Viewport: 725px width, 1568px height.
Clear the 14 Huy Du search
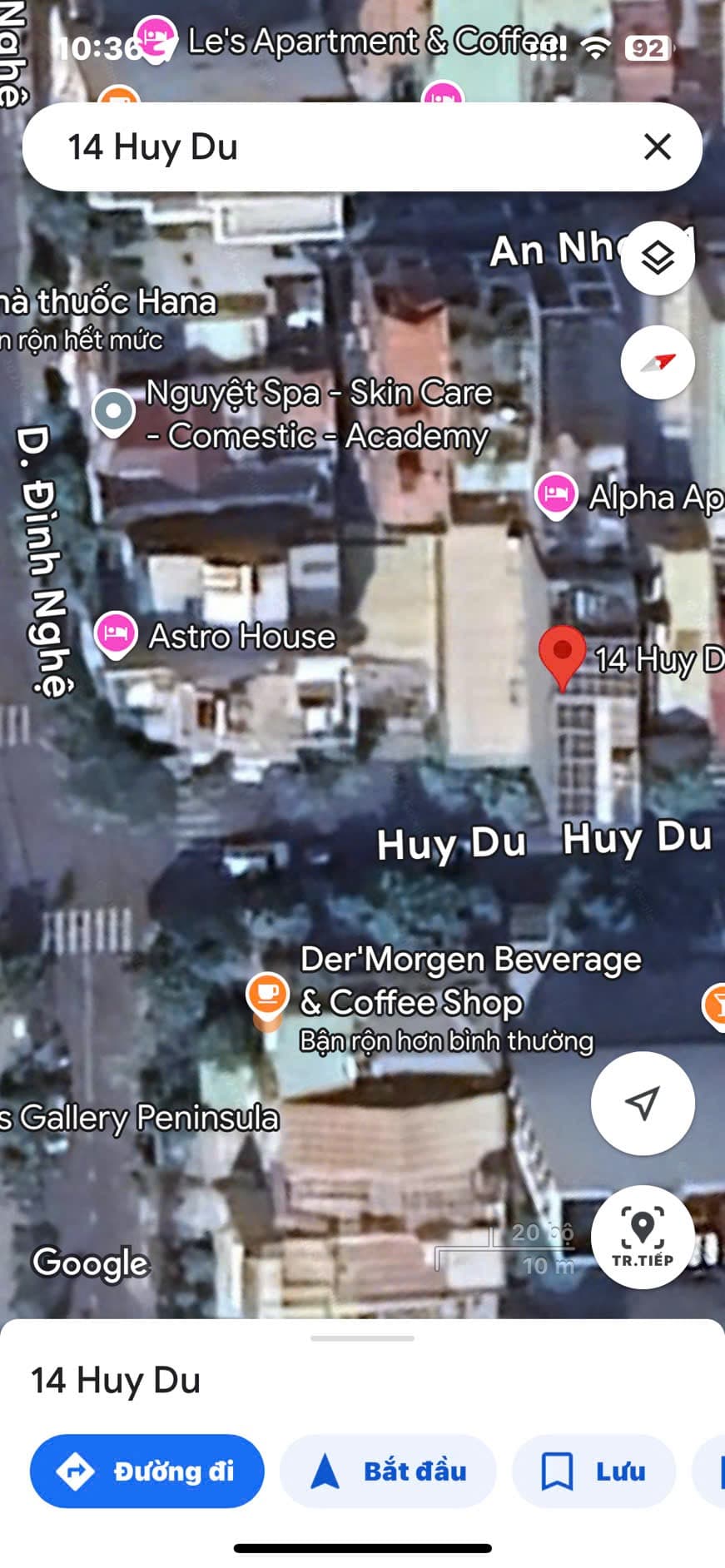pos(657,147)
